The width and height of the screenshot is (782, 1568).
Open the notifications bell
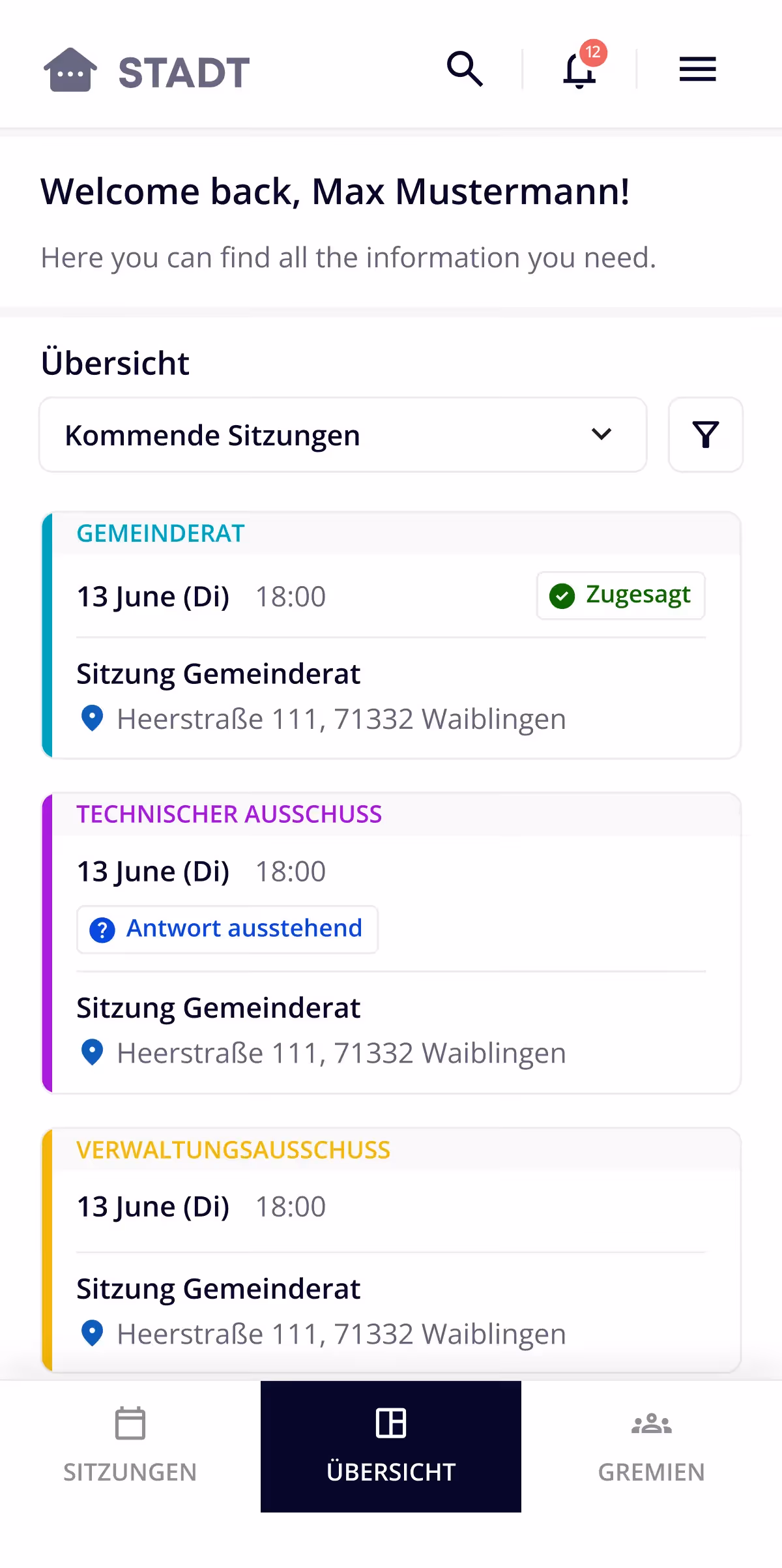click(579, 70)
